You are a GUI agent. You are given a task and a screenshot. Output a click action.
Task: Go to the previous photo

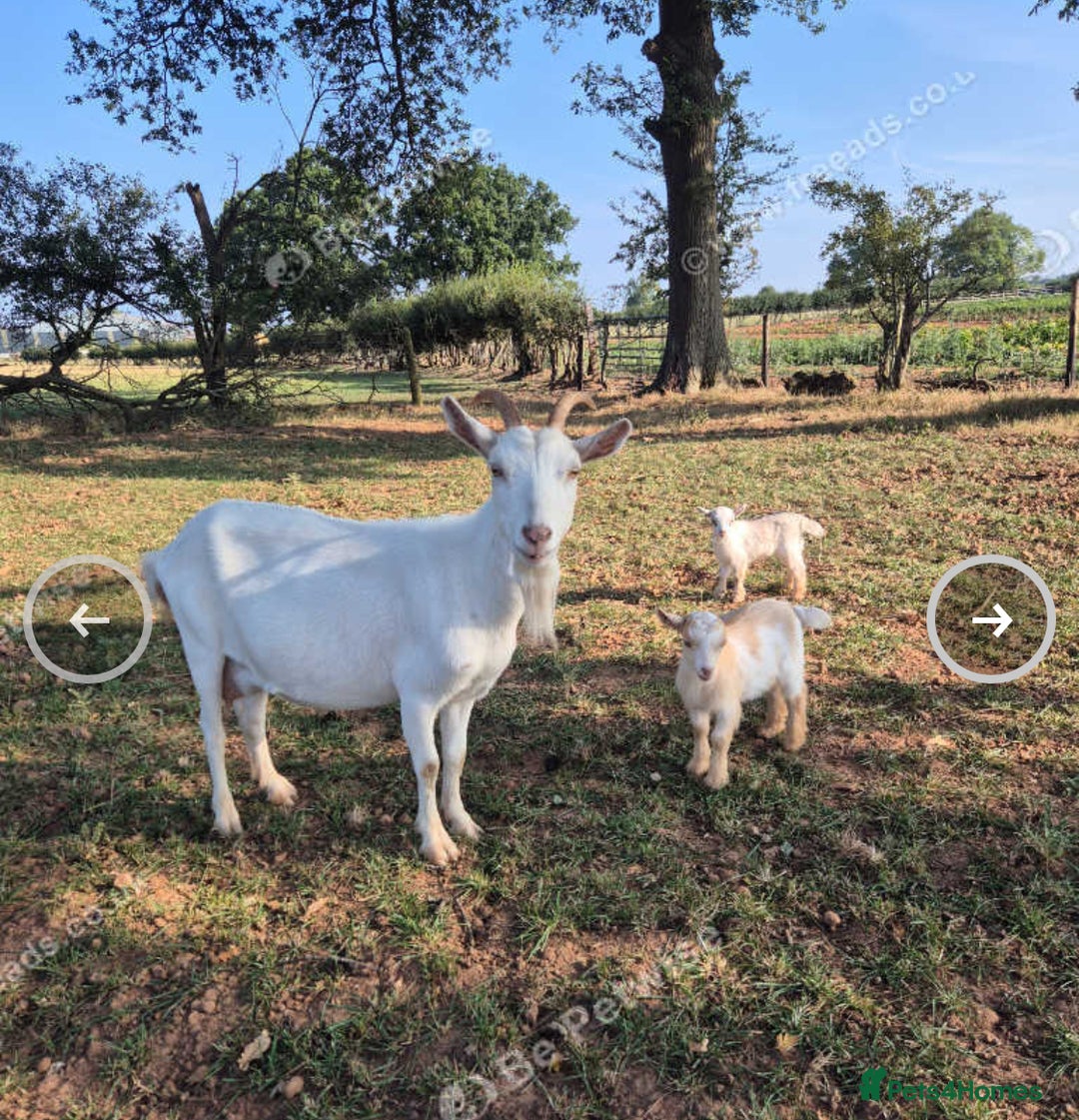(88, 619)
